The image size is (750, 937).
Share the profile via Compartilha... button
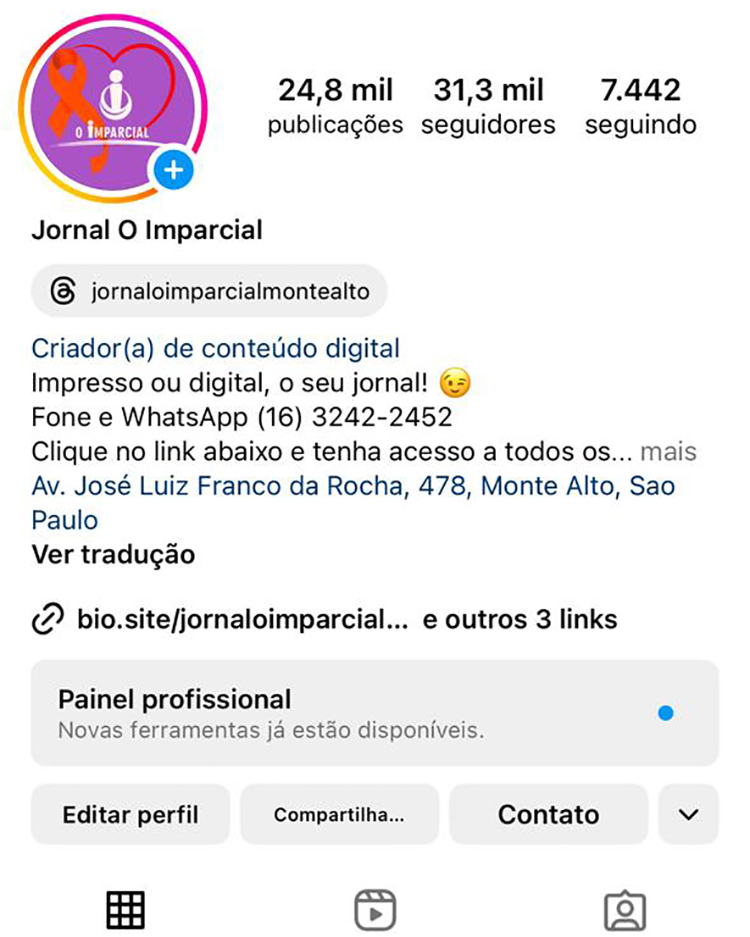339,814
